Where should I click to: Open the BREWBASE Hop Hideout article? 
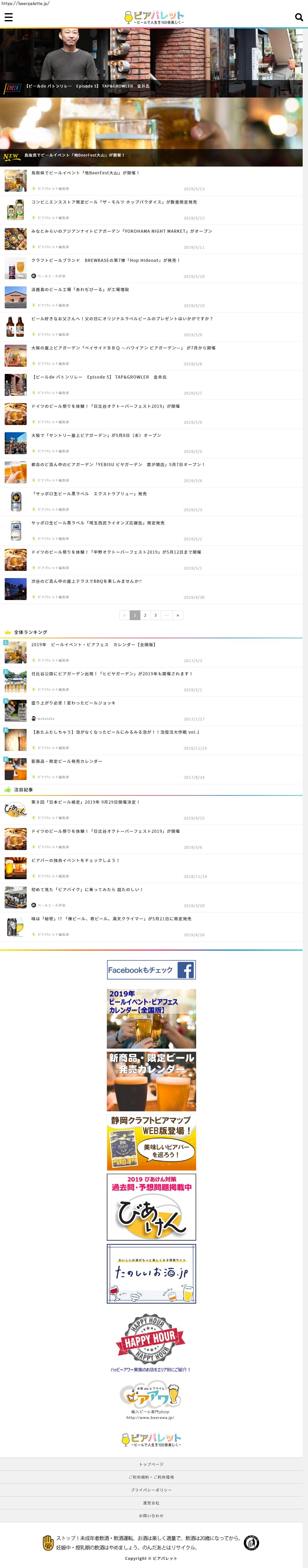pyautogui.click(x=106, y=261)
